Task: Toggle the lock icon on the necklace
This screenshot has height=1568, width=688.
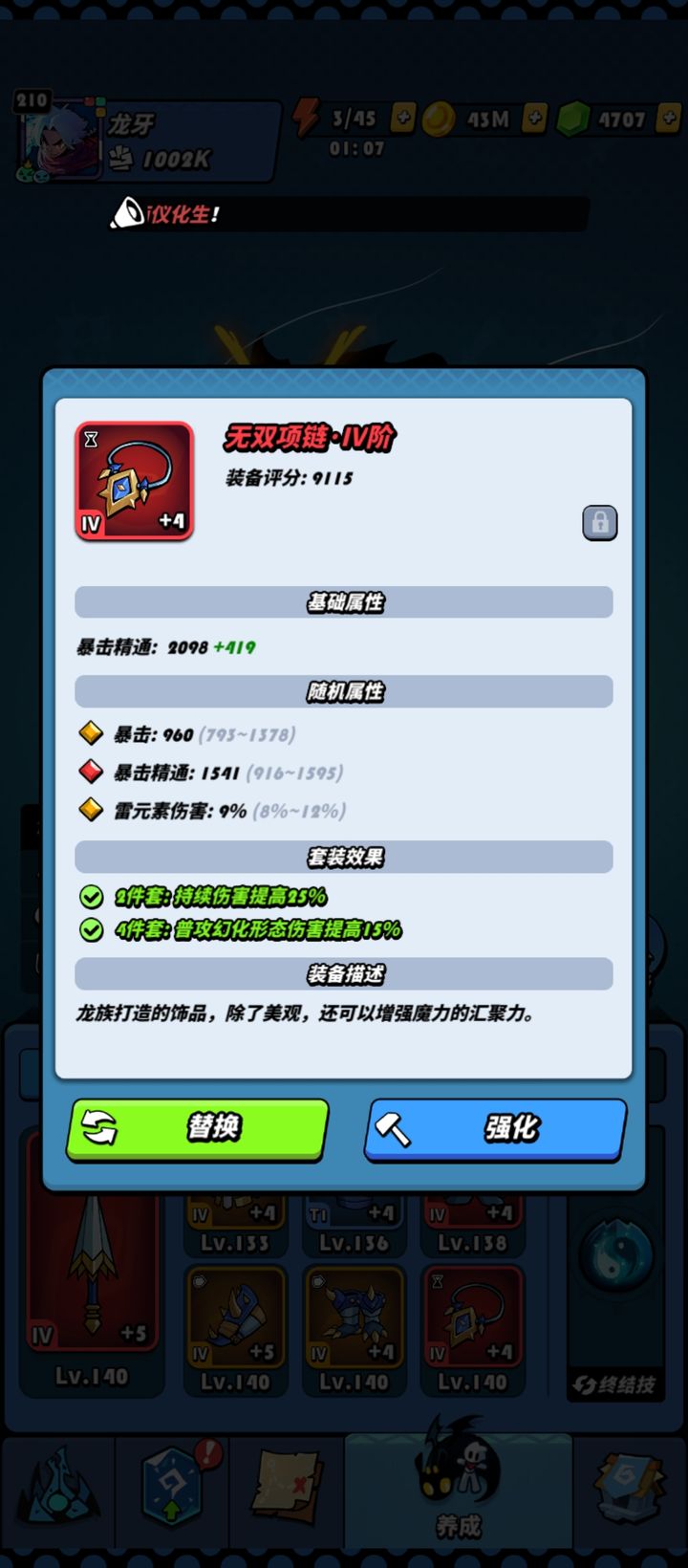Action: coord(600,523)
